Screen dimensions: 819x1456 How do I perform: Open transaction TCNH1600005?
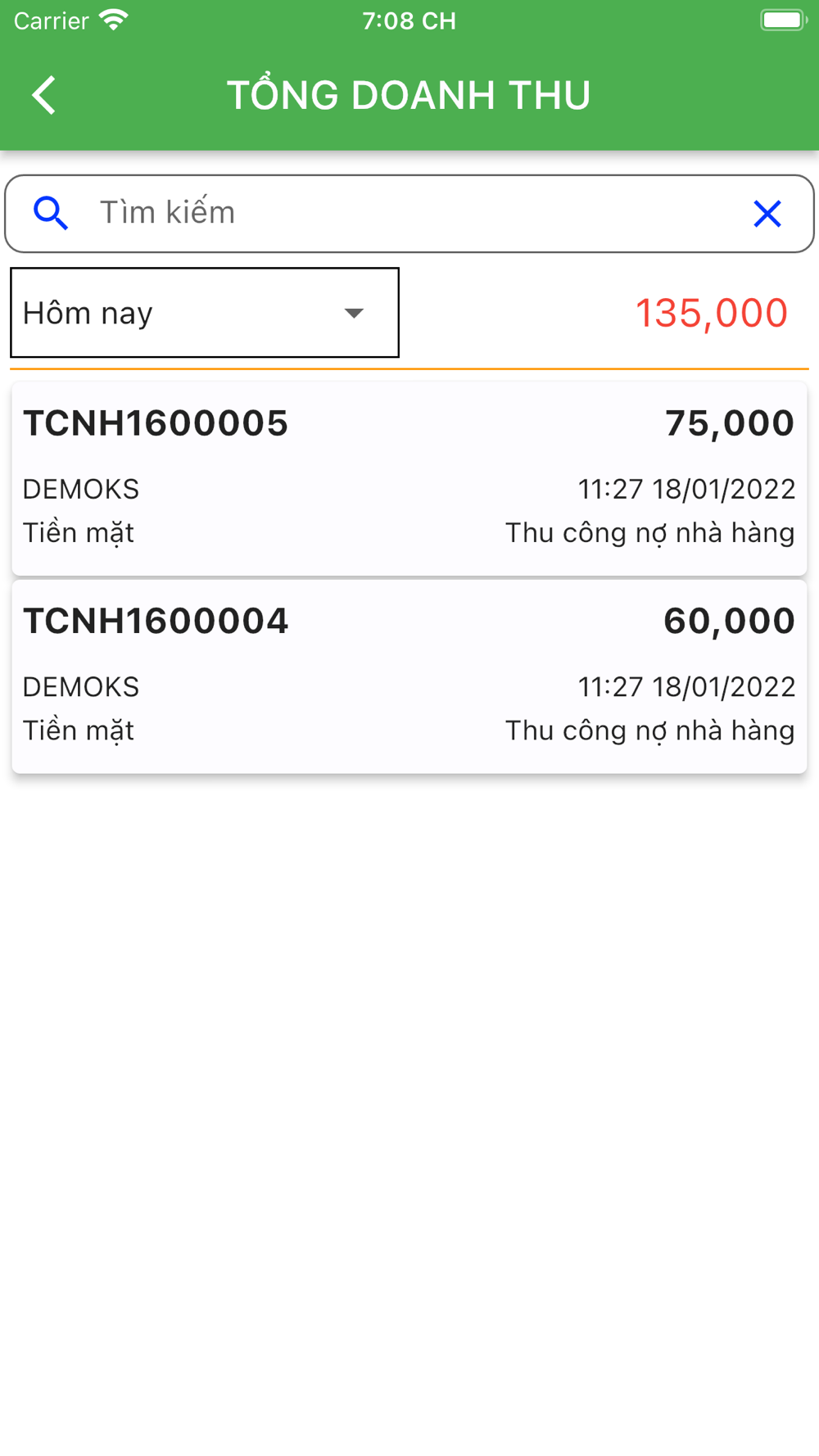point(409,478)
